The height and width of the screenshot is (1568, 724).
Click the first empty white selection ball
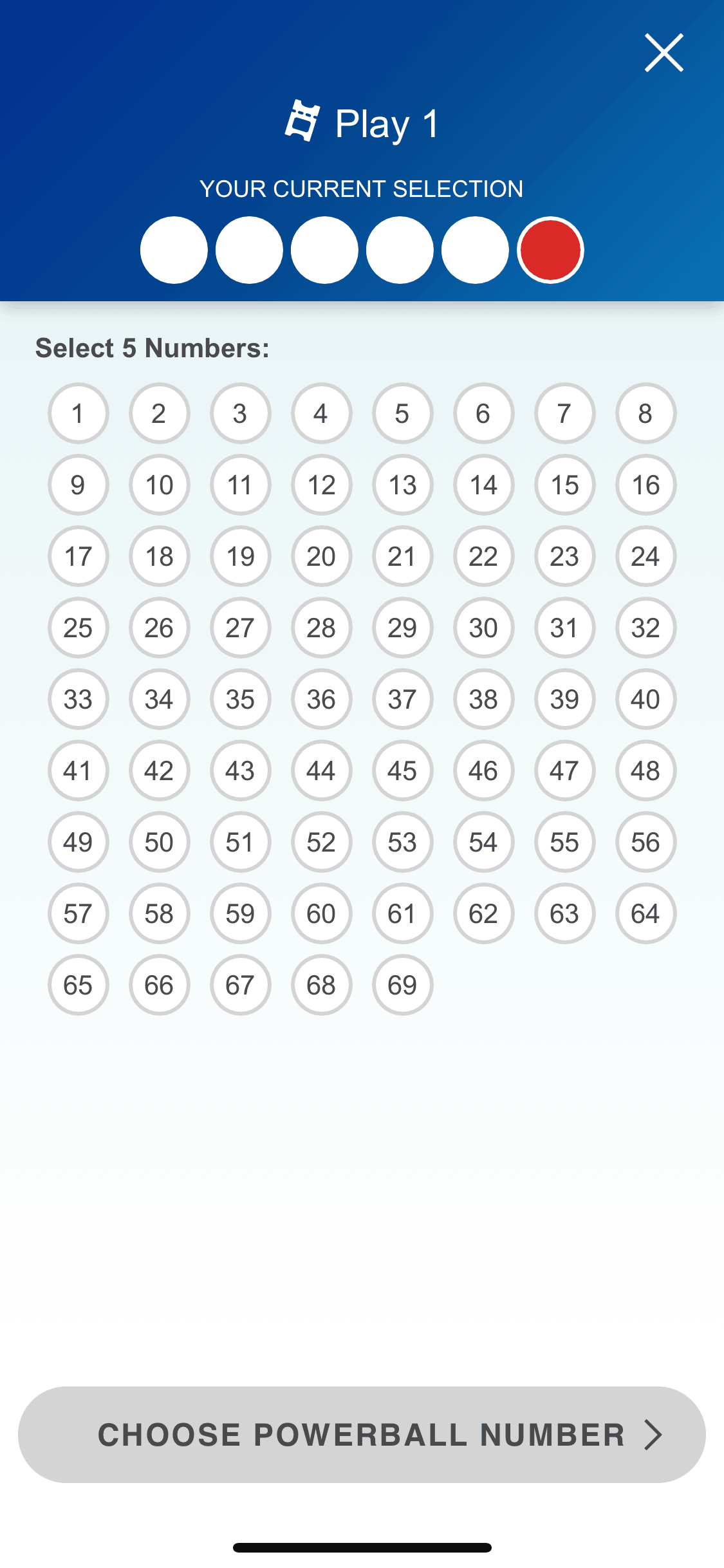[174, 250]
